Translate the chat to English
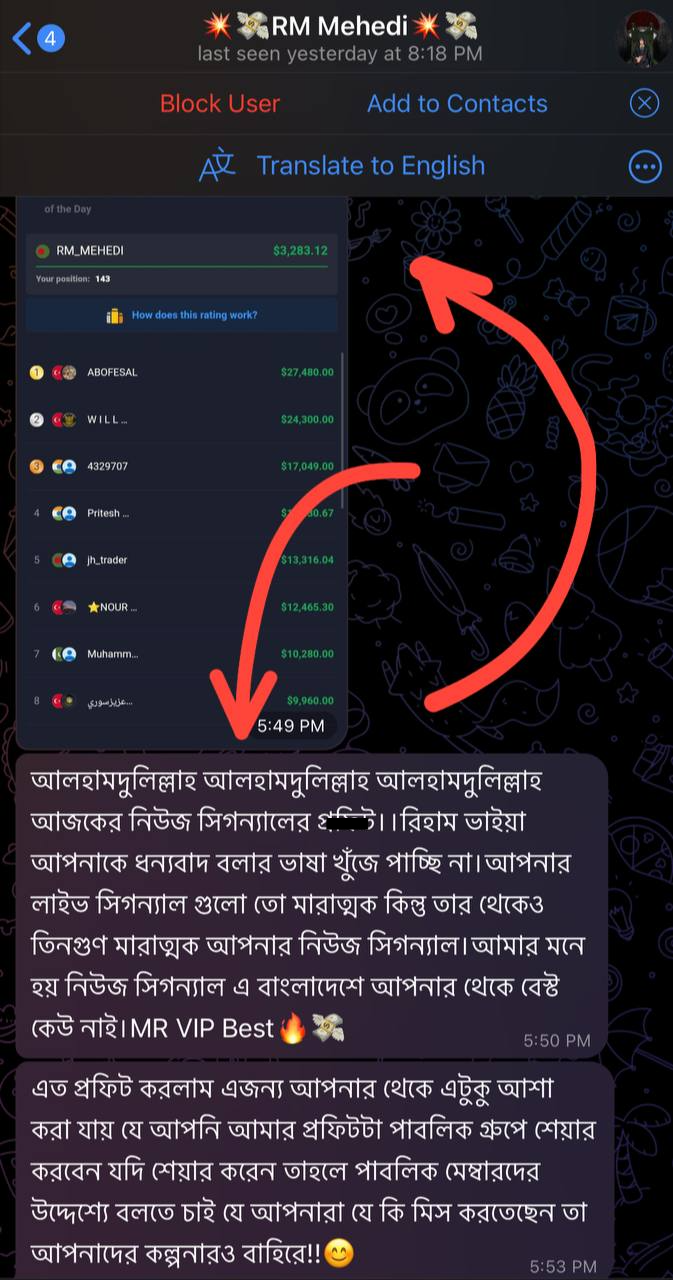 click(370, 165)
